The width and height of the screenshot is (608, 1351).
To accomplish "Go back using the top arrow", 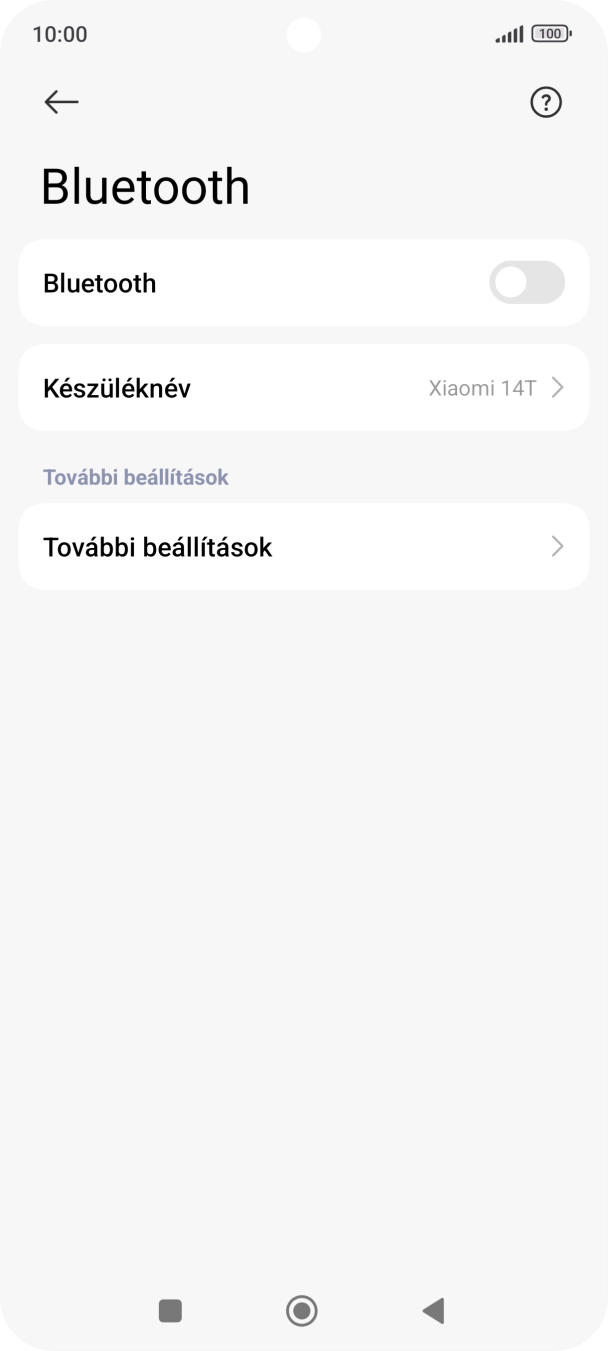I will click(61, 102).
